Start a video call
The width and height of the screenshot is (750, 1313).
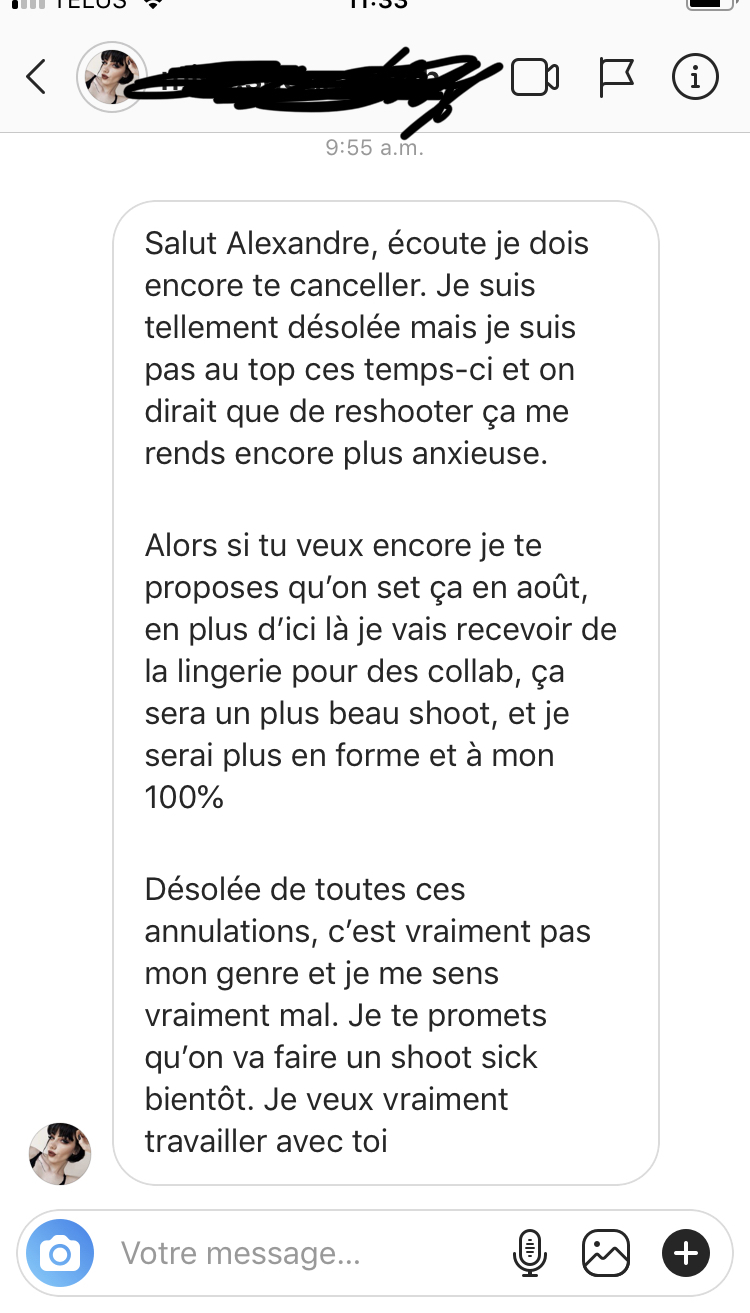(x=535, y=77)
